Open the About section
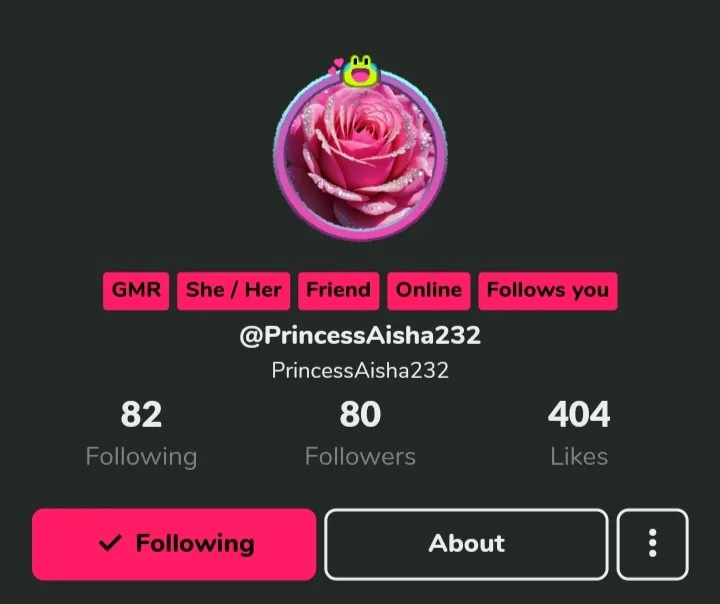 (466, 544)
